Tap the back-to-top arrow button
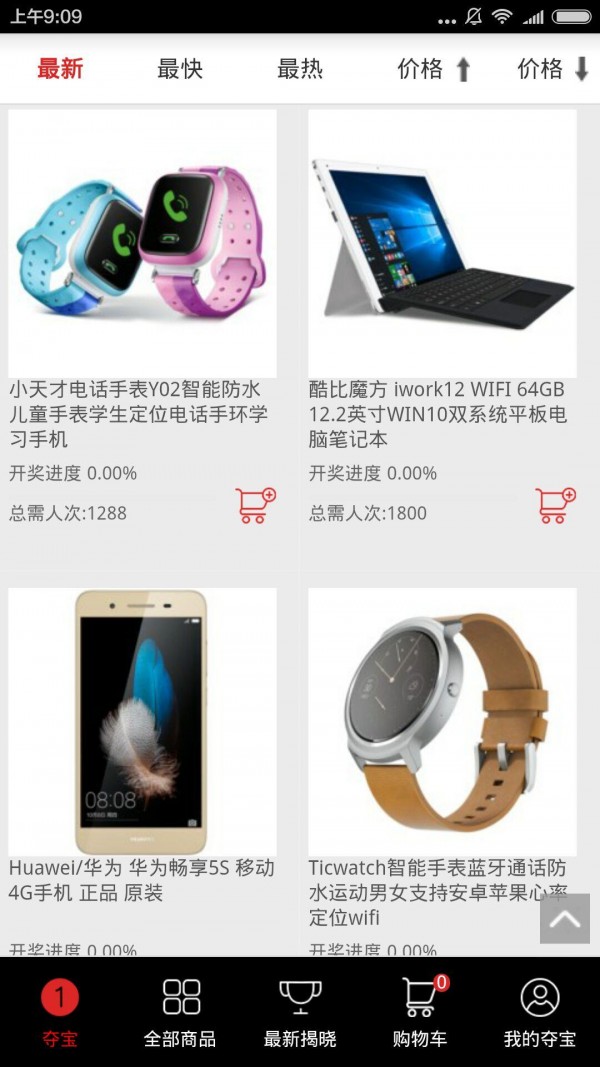600x1067 pixels. (x=565, y=919)
